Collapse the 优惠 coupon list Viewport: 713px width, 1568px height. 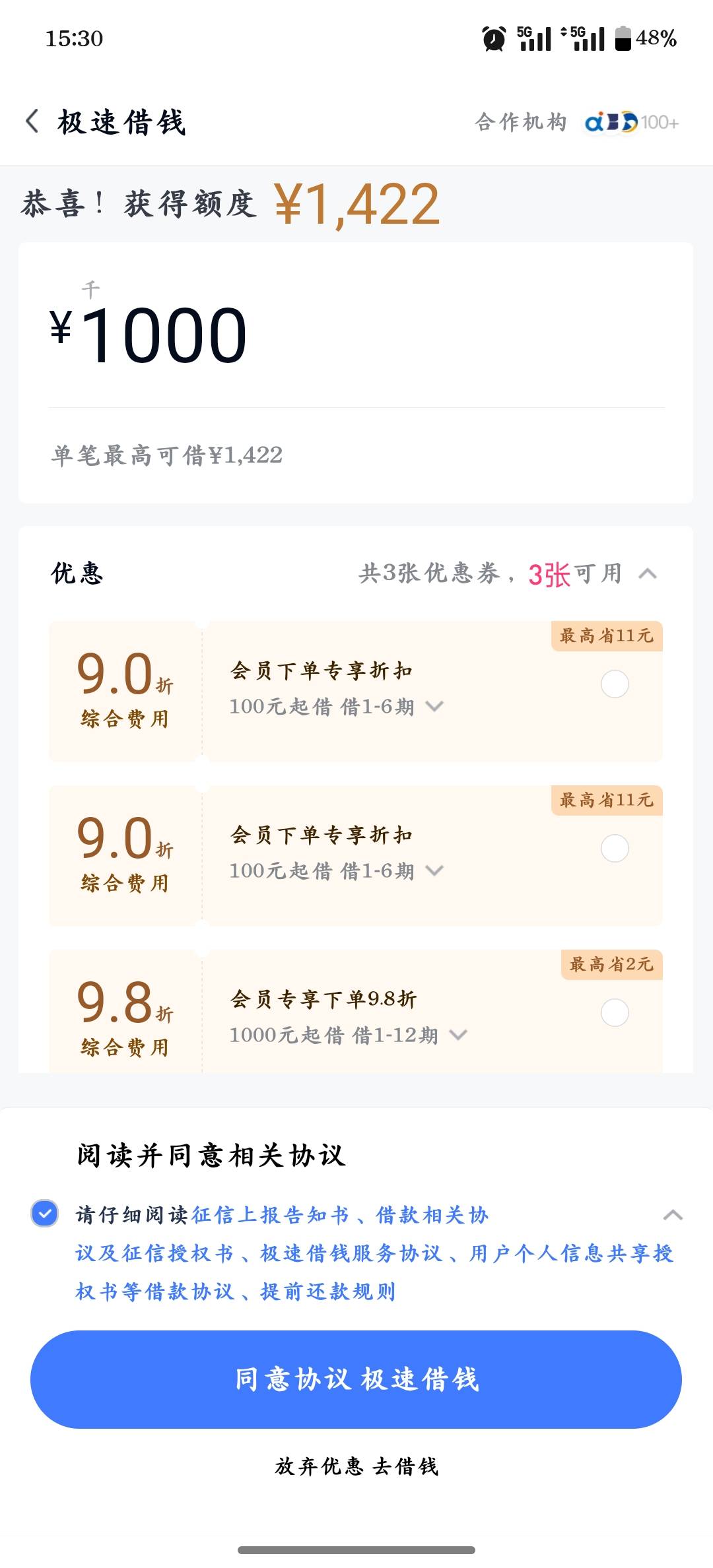click(648, 573)
